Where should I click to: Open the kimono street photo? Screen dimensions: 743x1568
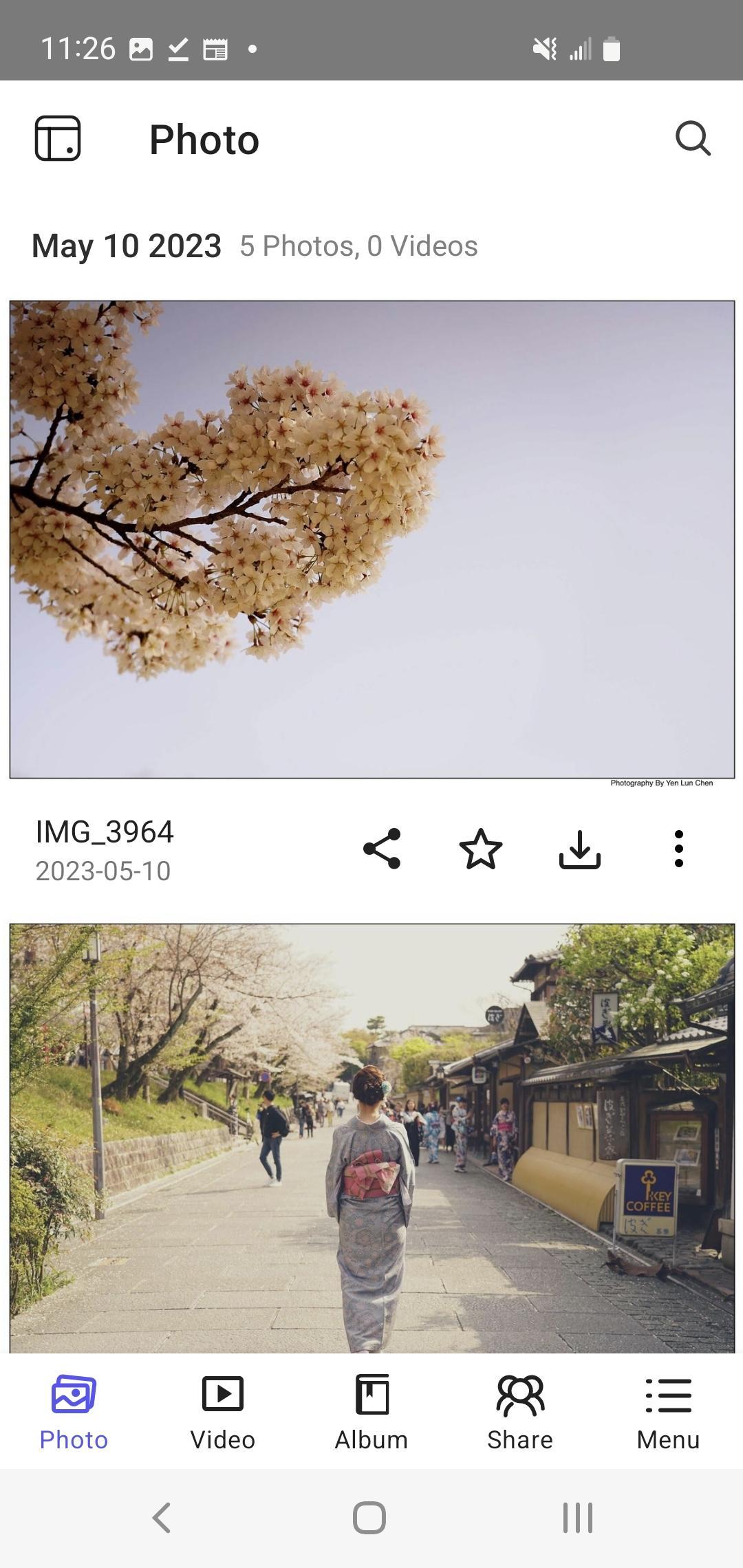coord(371,1138)
